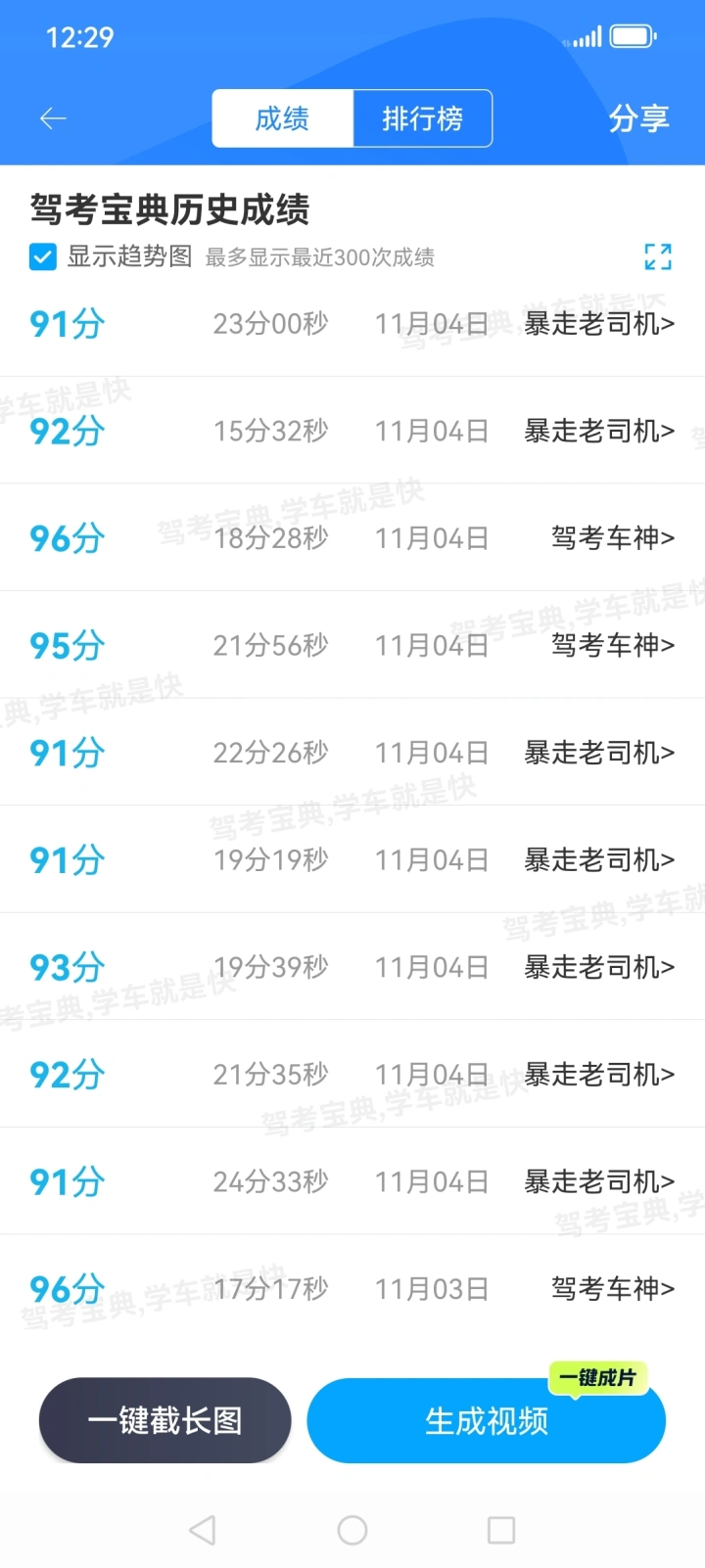Open the 95分 record with 21分56秒

tap(352, 645)
